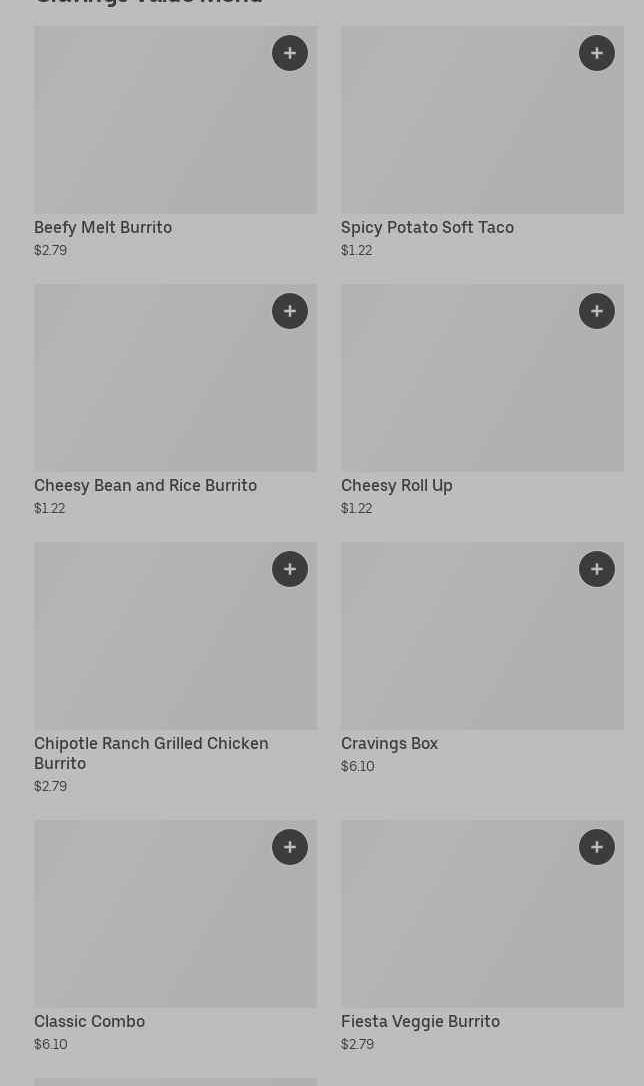Add Cravings Box to order
The image size is (644, 1086).
click(x=597, y=569)
